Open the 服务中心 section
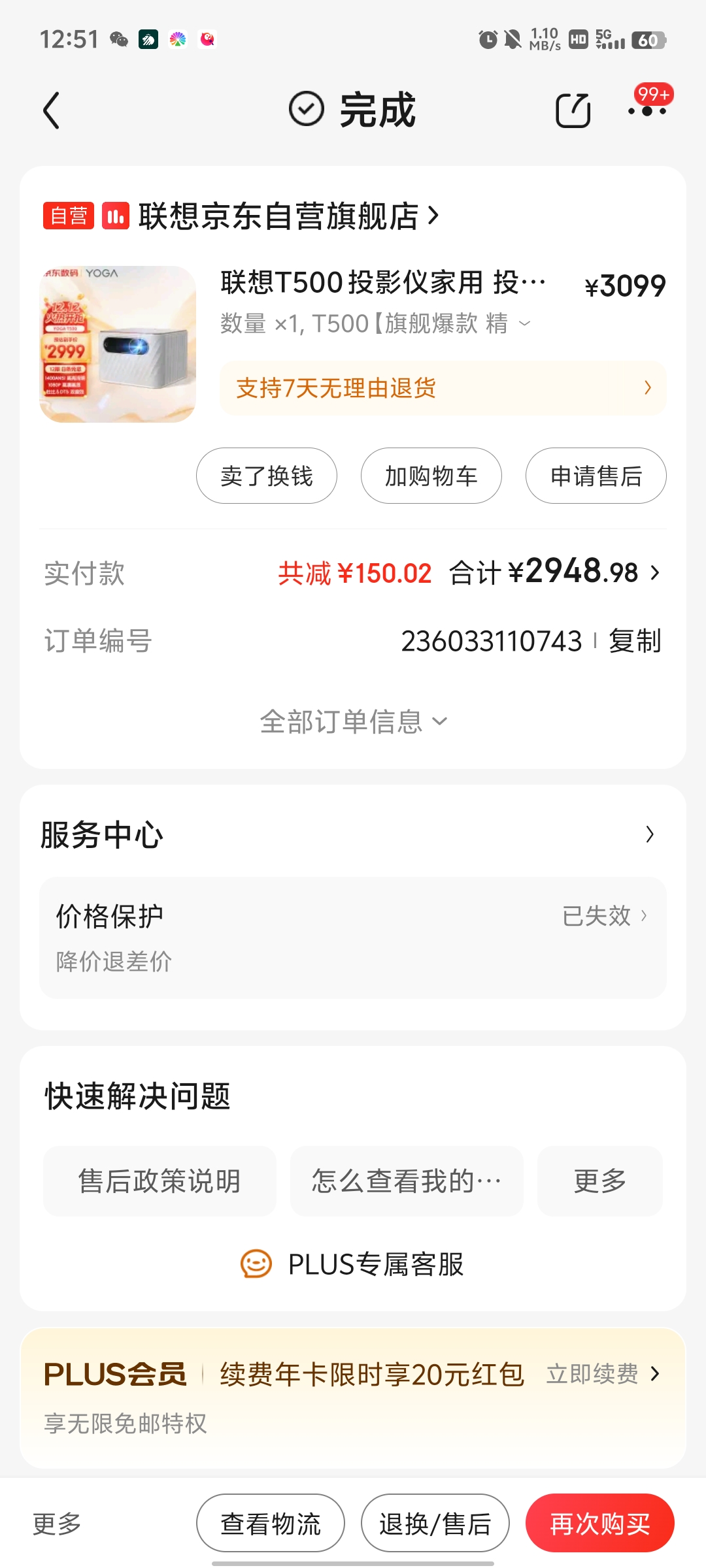The height and width of the screenshot is (1568, 706). (353, 834)
